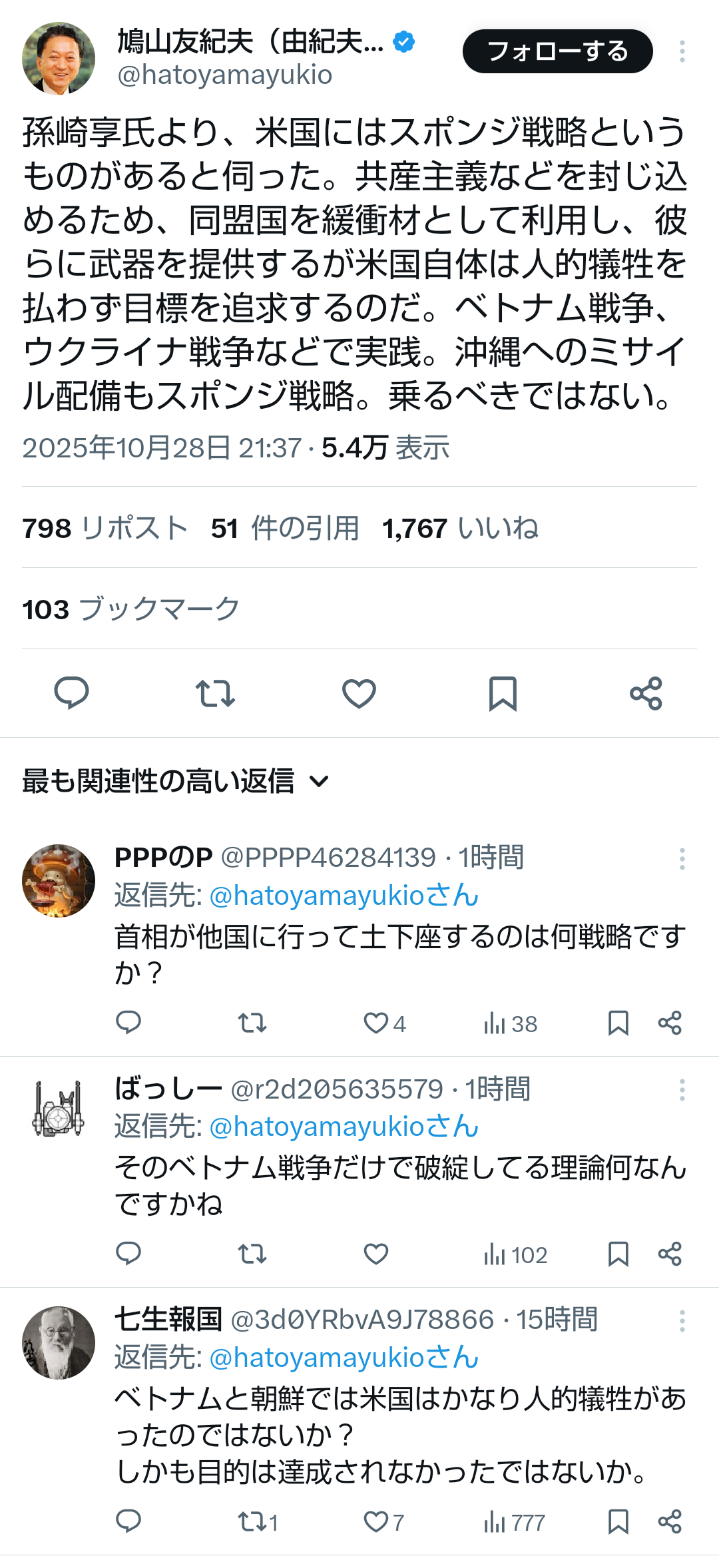Screen dimensions: 719x1568
Task: Share the main post
Action: tap(646, 693)
